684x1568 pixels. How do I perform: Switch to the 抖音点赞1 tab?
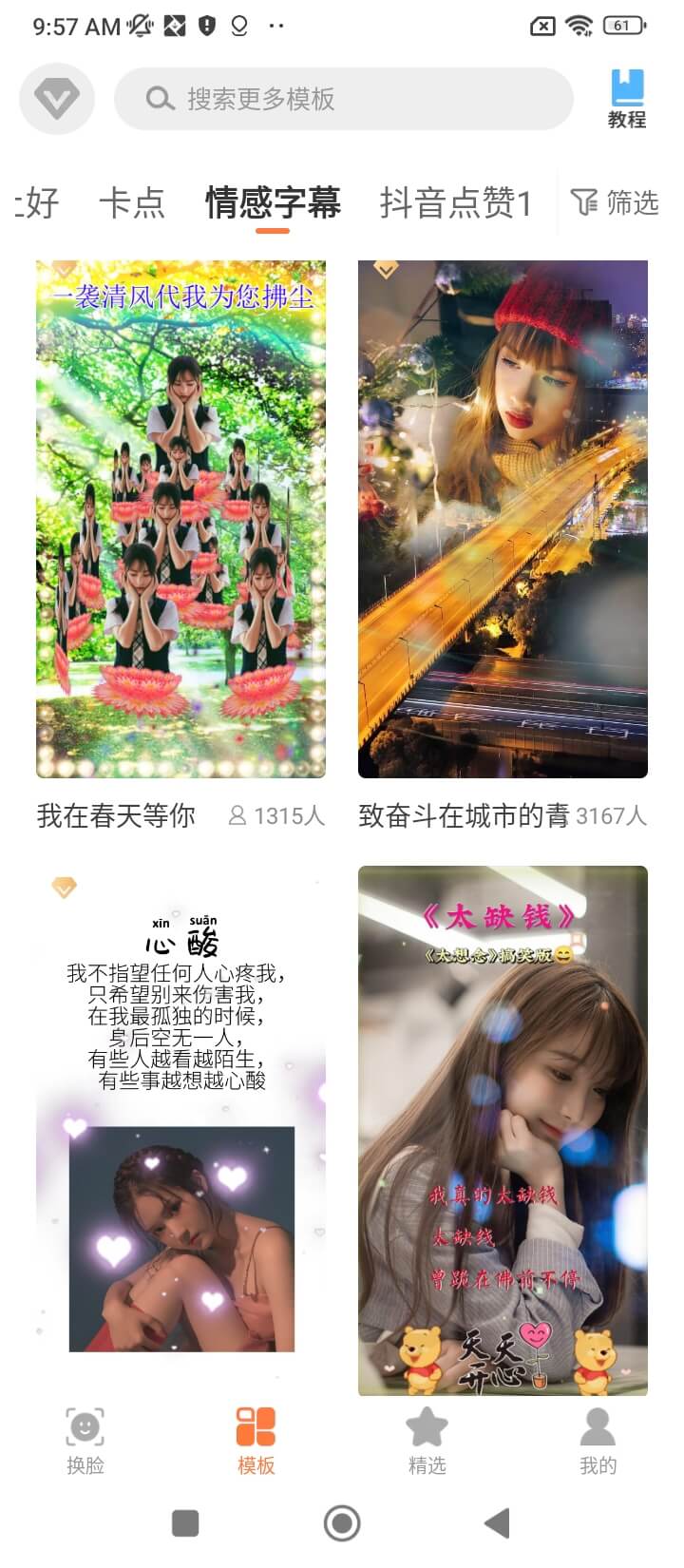(x=455, y=202)
